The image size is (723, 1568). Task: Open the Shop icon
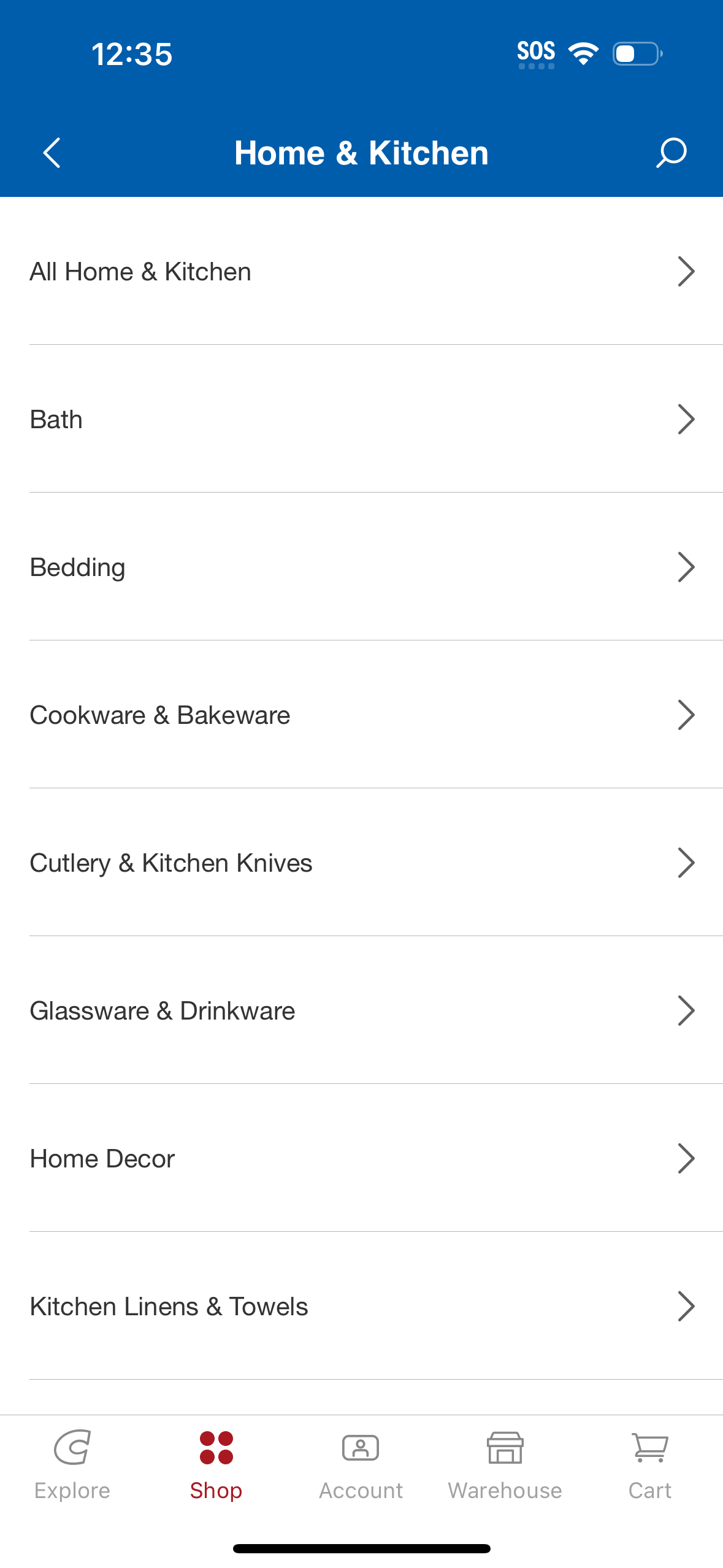click(x=215, y=1454)
